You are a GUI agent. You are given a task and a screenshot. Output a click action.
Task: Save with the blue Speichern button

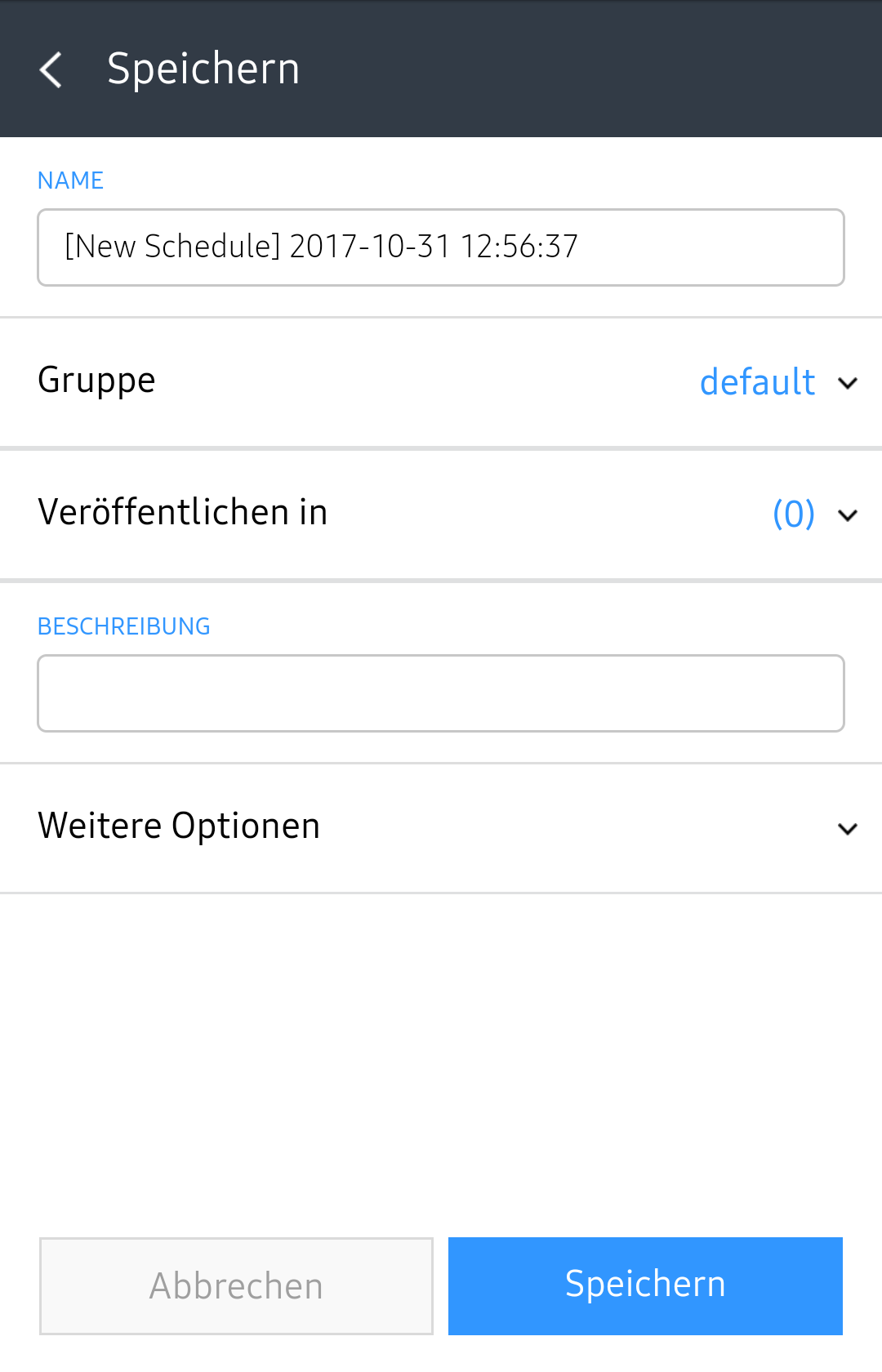[645, 1286]
